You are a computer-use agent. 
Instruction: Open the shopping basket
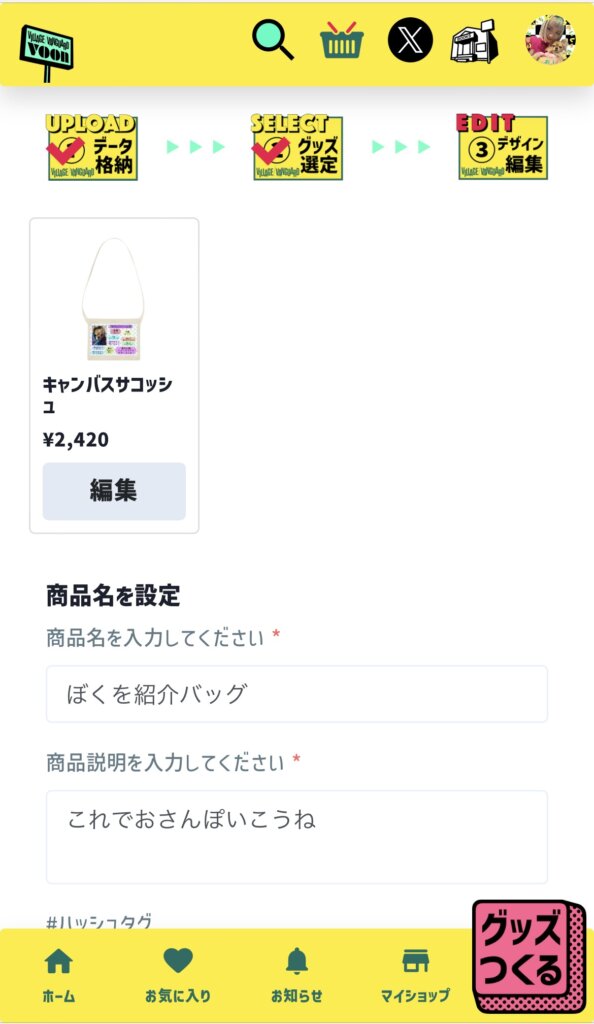click(341, 40)
